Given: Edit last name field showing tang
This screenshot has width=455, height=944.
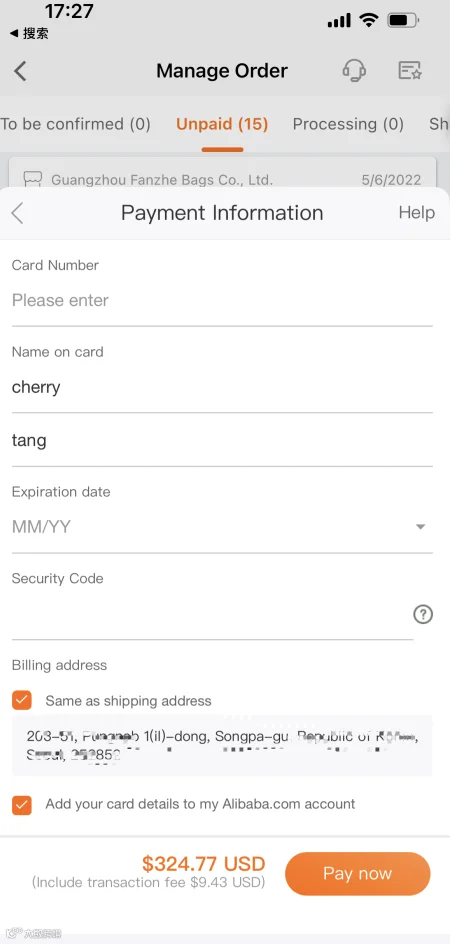Looking at the screenshot, I should pyautogui.click(x=222, y=440).
